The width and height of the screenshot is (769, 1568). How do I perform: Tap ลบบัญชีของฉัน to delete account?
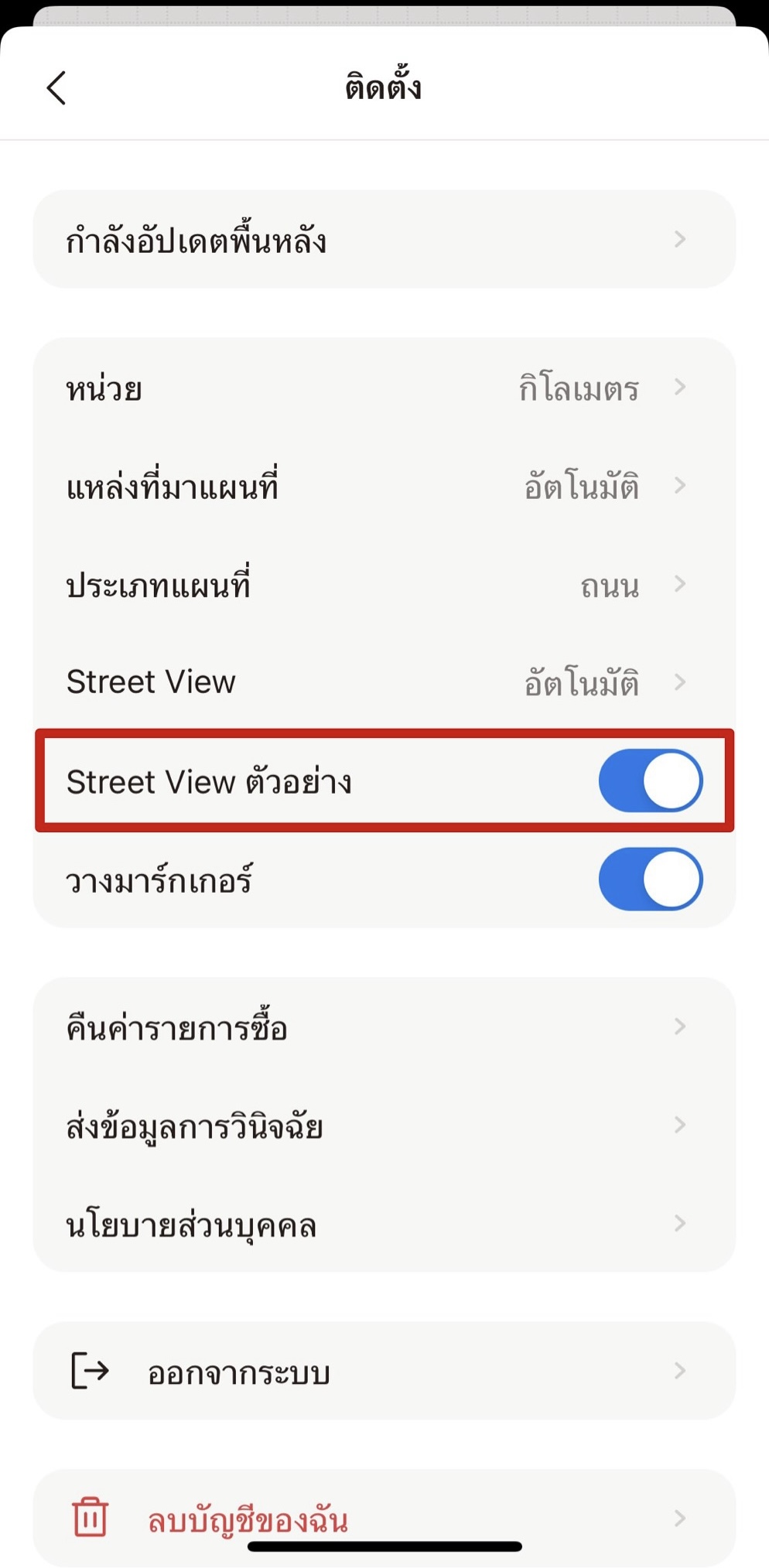[x=384, y=1518]
